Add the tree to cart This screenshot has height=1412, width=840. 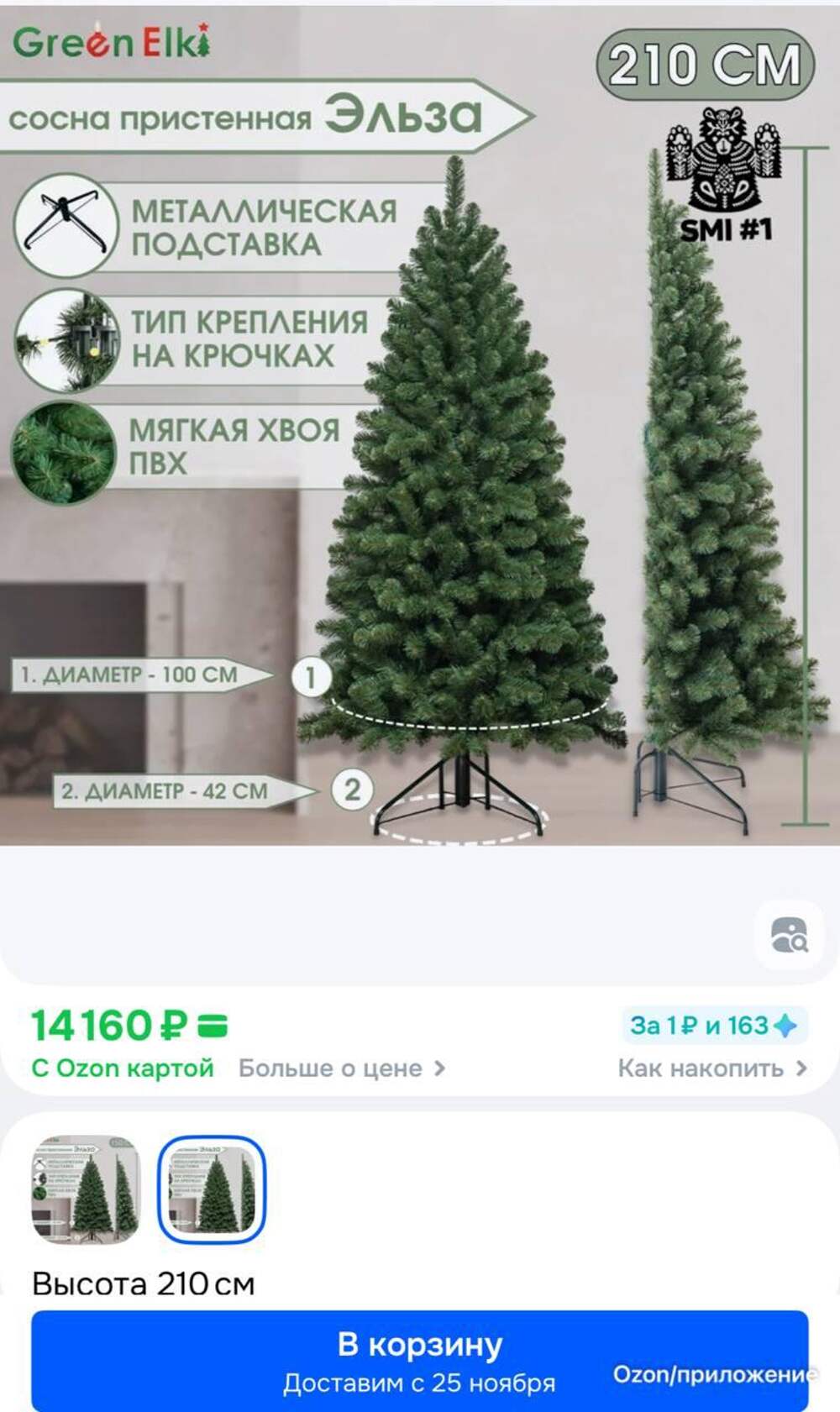419,1360
